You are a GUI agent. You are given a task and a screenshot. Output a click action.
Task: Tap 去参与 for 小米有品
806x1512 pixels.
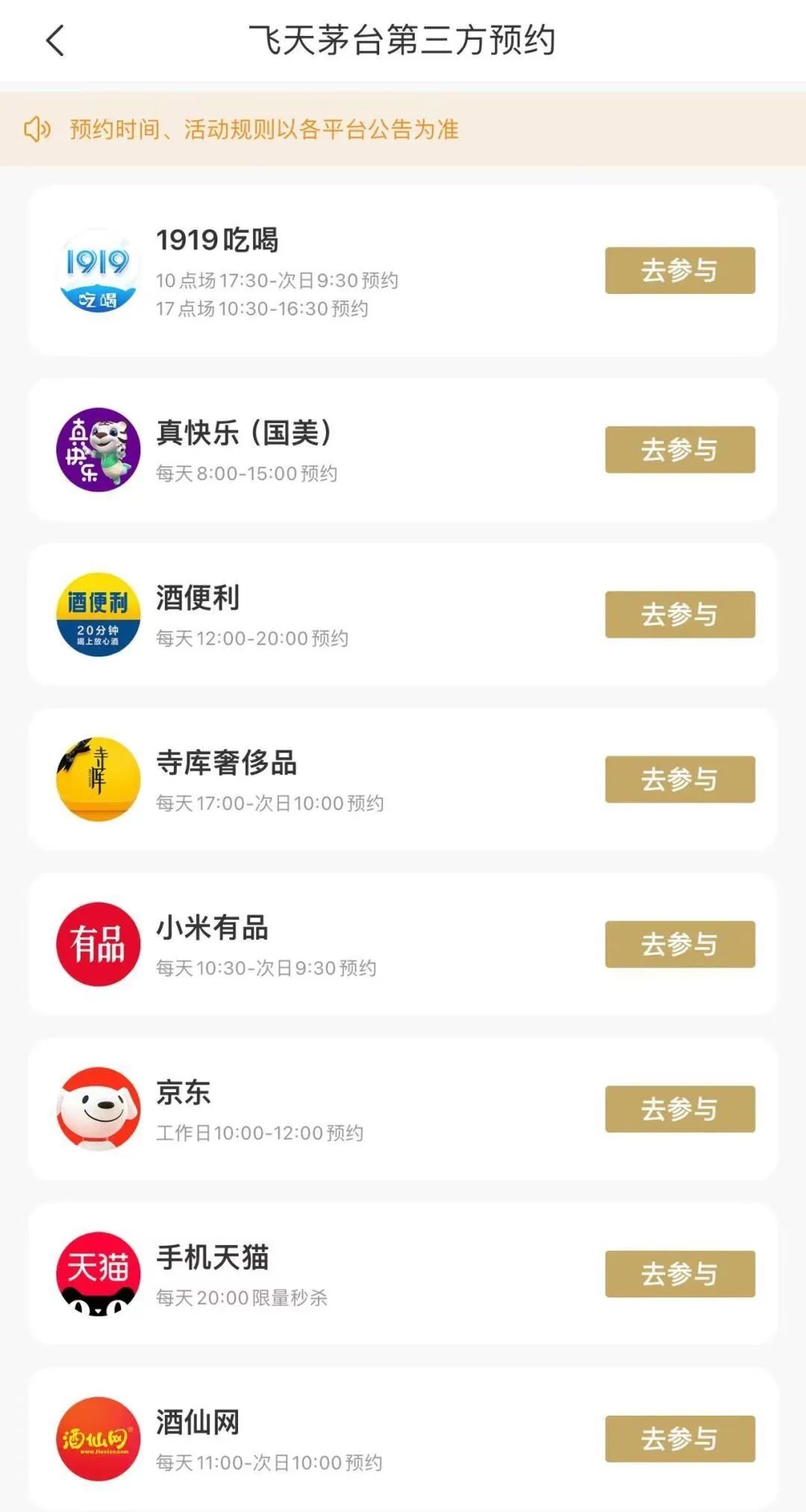click(x=679, y=944)
